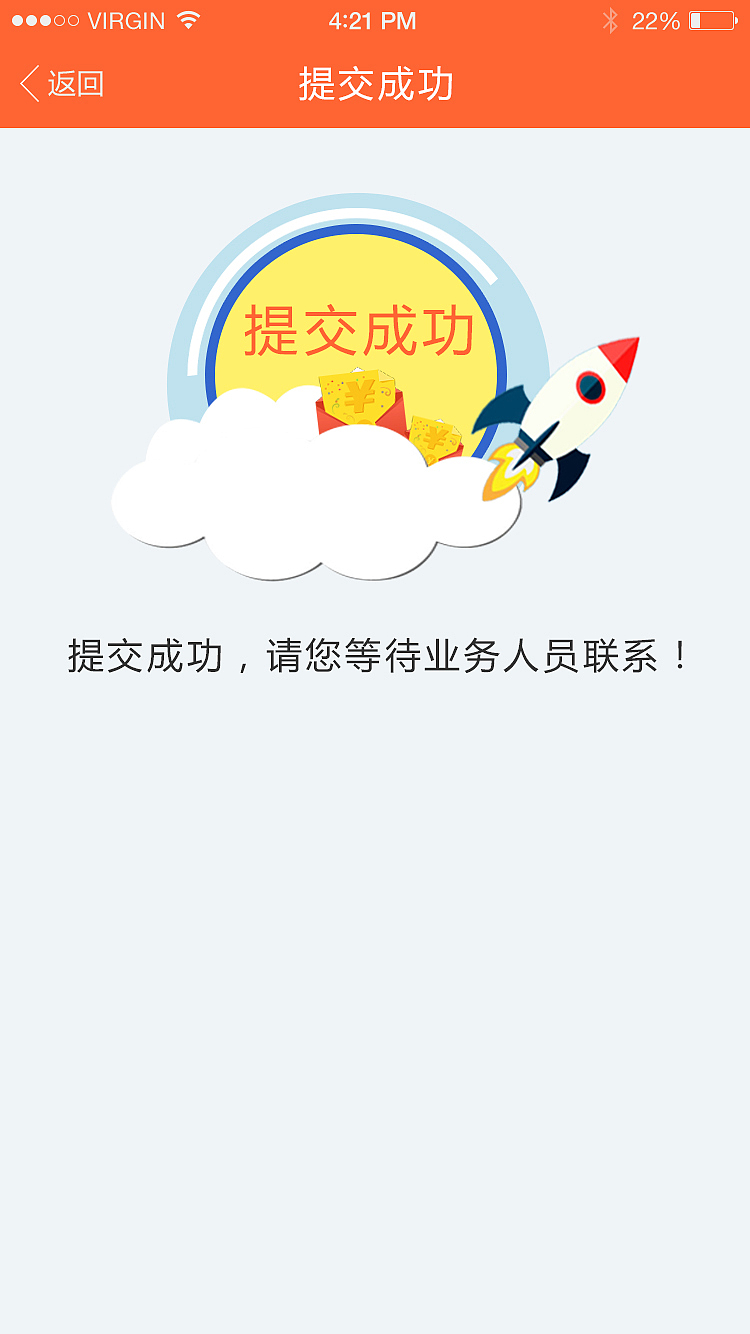Tap the smaller gold coin envelope
Viewport: 750px width, 1334px height.
click(x=432, y=438)
